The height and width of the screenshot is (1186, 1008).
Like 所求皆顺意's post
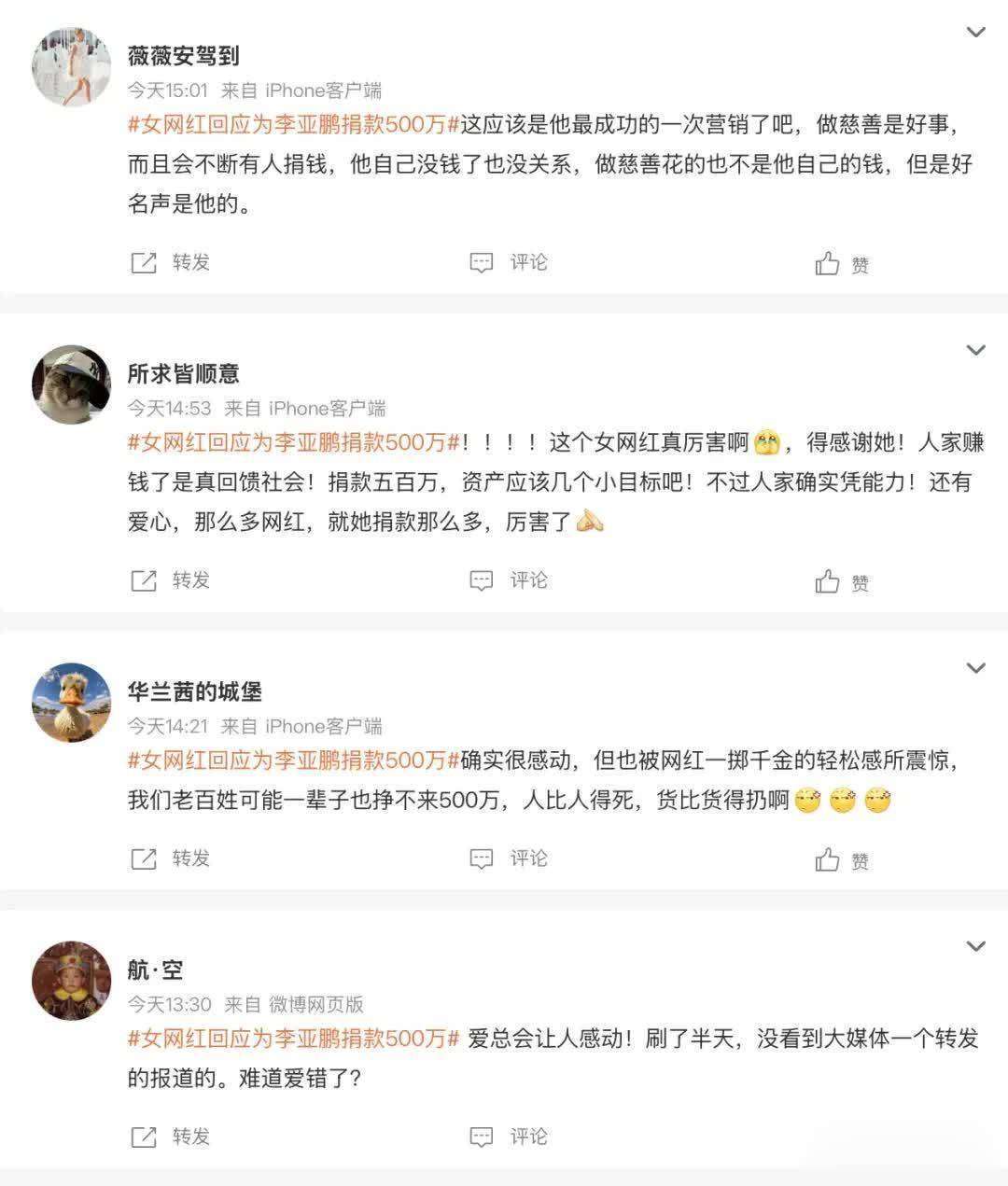point(841,582)
